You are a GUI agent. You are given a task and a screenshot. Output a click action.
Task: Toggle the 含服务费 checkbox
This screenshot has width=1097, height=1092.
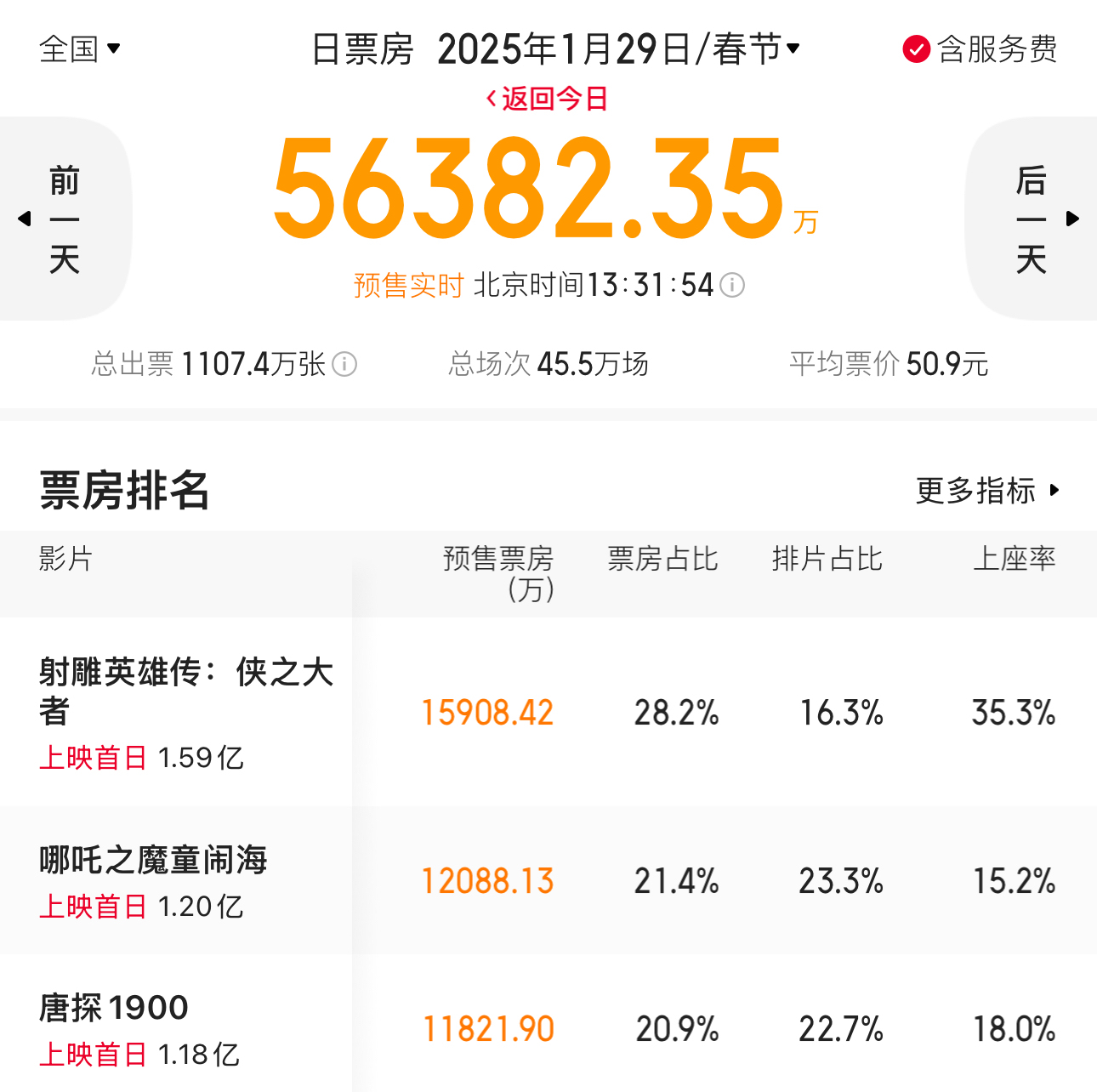point(916,49)
